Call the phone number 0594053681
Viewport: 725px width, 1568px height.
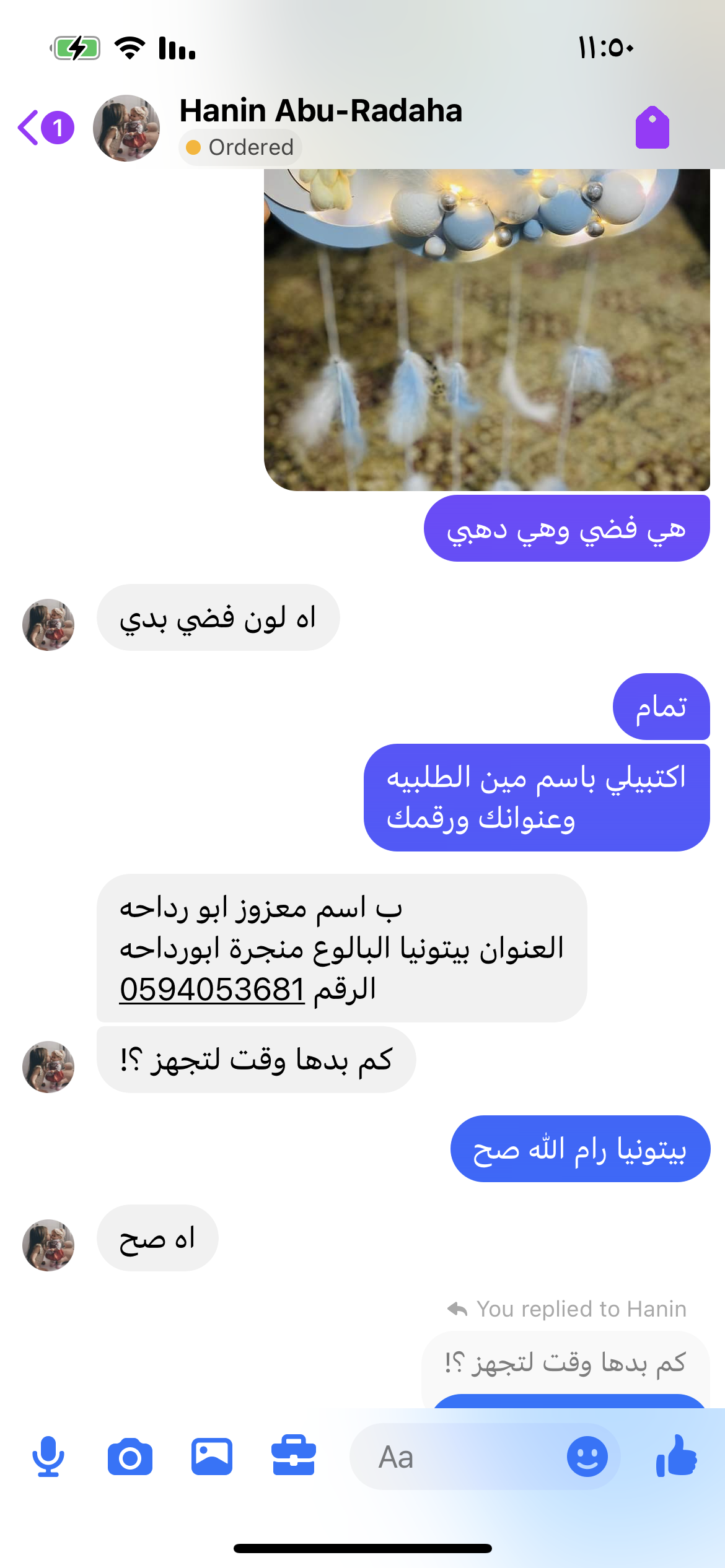click(x=212, y=989)
